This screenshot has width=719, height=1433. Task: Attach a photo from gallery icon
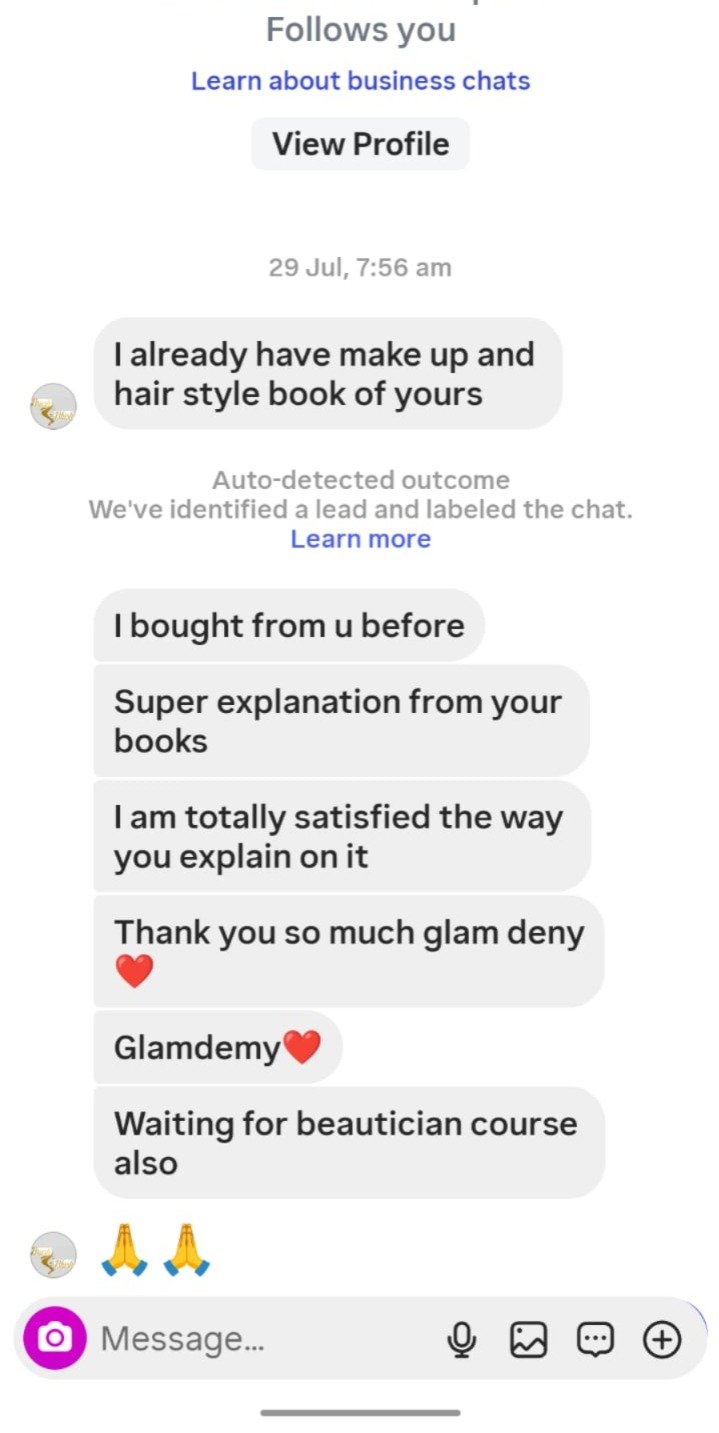click(529, 1339)
